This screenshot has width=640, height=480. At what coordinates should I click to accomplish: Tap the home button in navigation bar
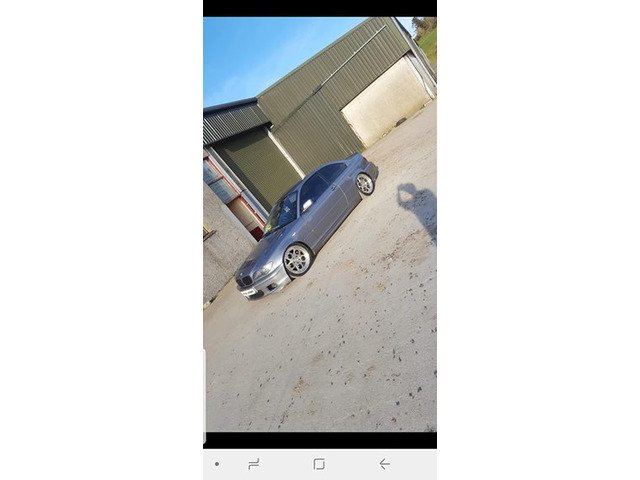(x=319, y=464)
